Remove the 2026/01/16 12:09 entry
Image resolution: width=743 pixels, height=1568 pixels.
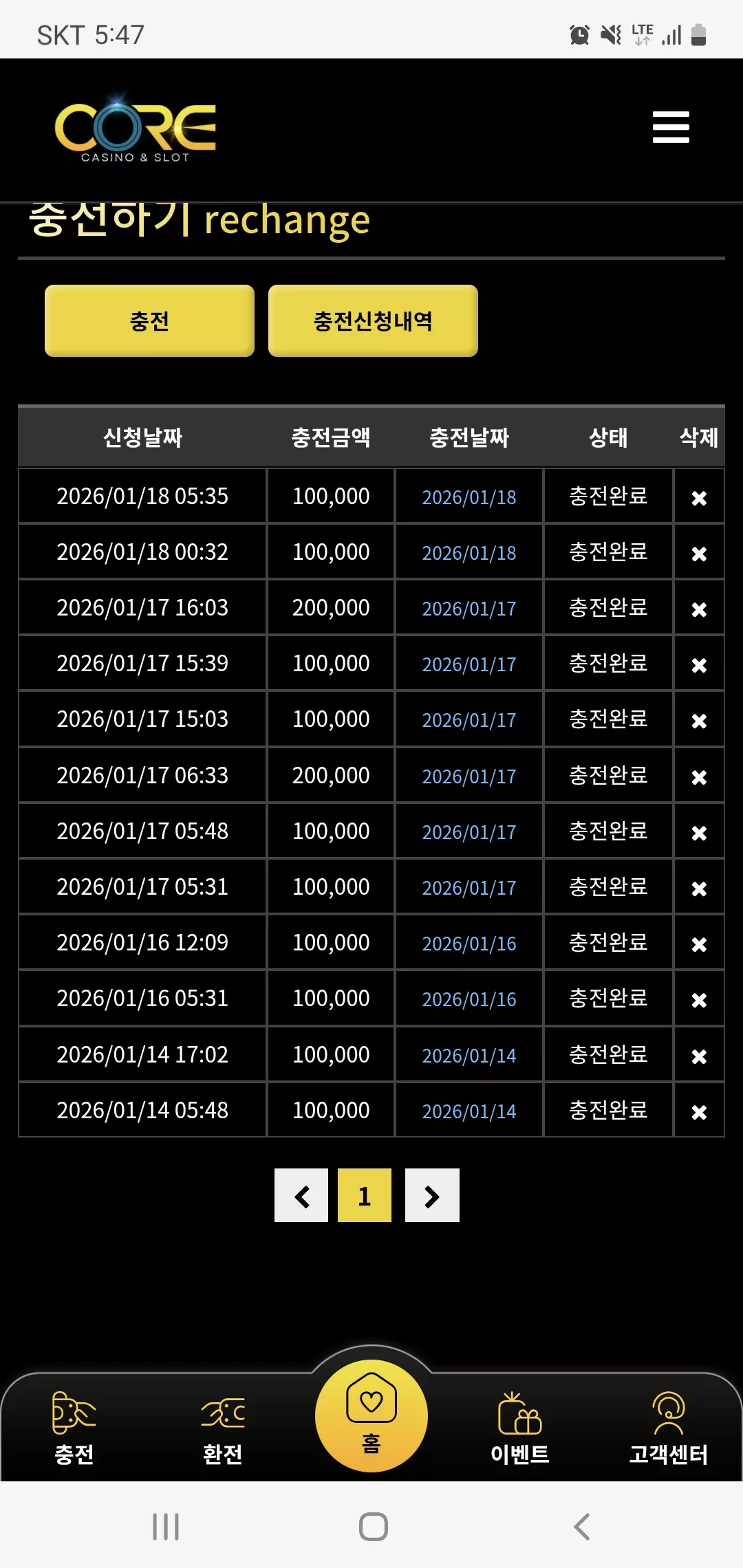pyautogui.click(x=699, y=944)
